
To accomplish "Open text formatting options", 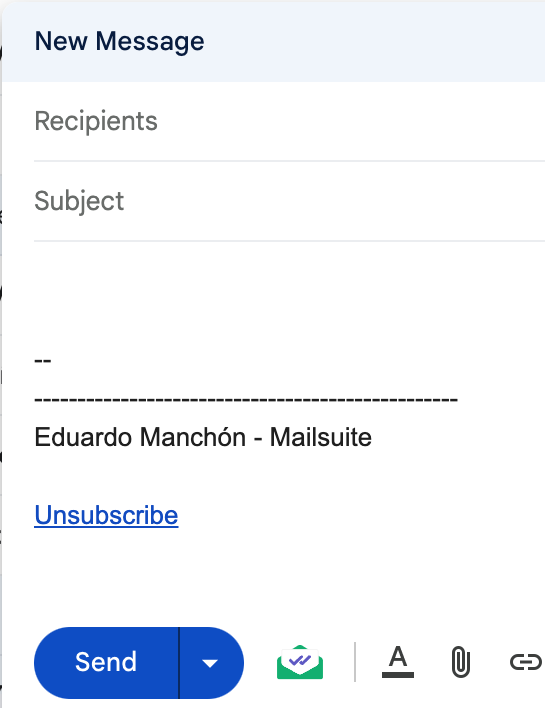I will 398,662.
